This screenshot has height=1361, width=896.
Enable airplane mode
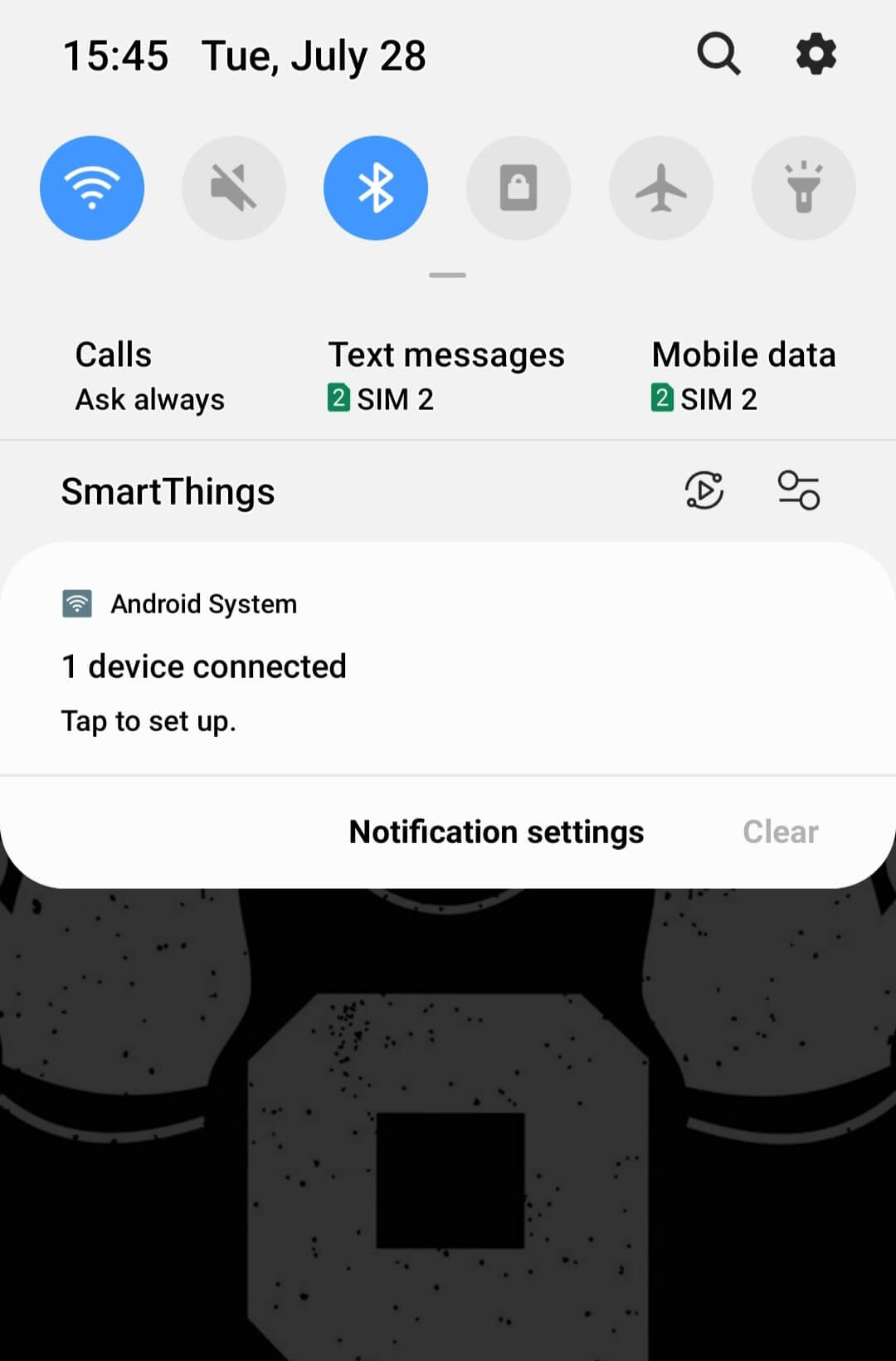point(661,188)
